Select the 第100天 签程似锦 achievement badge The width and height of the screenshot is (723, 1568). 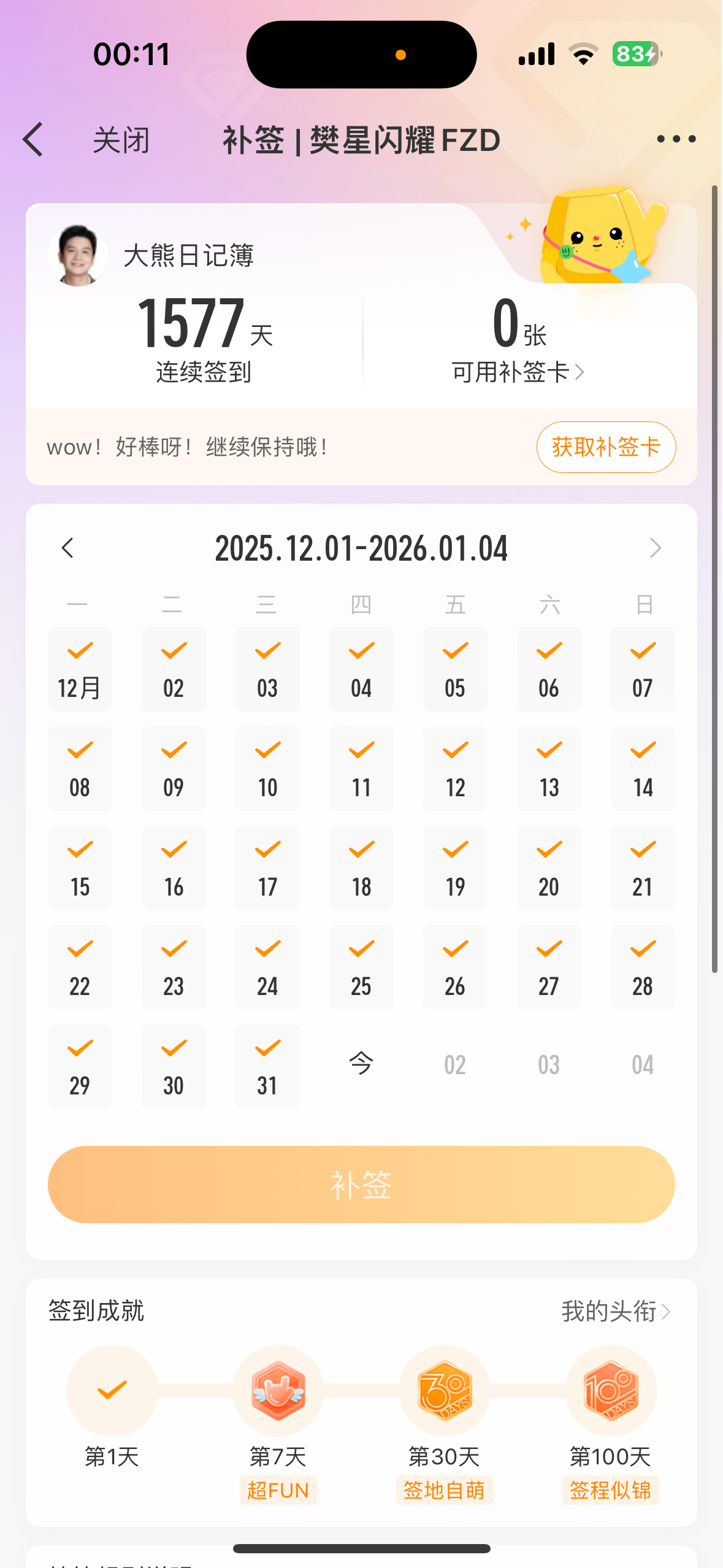coord(610,1391)
